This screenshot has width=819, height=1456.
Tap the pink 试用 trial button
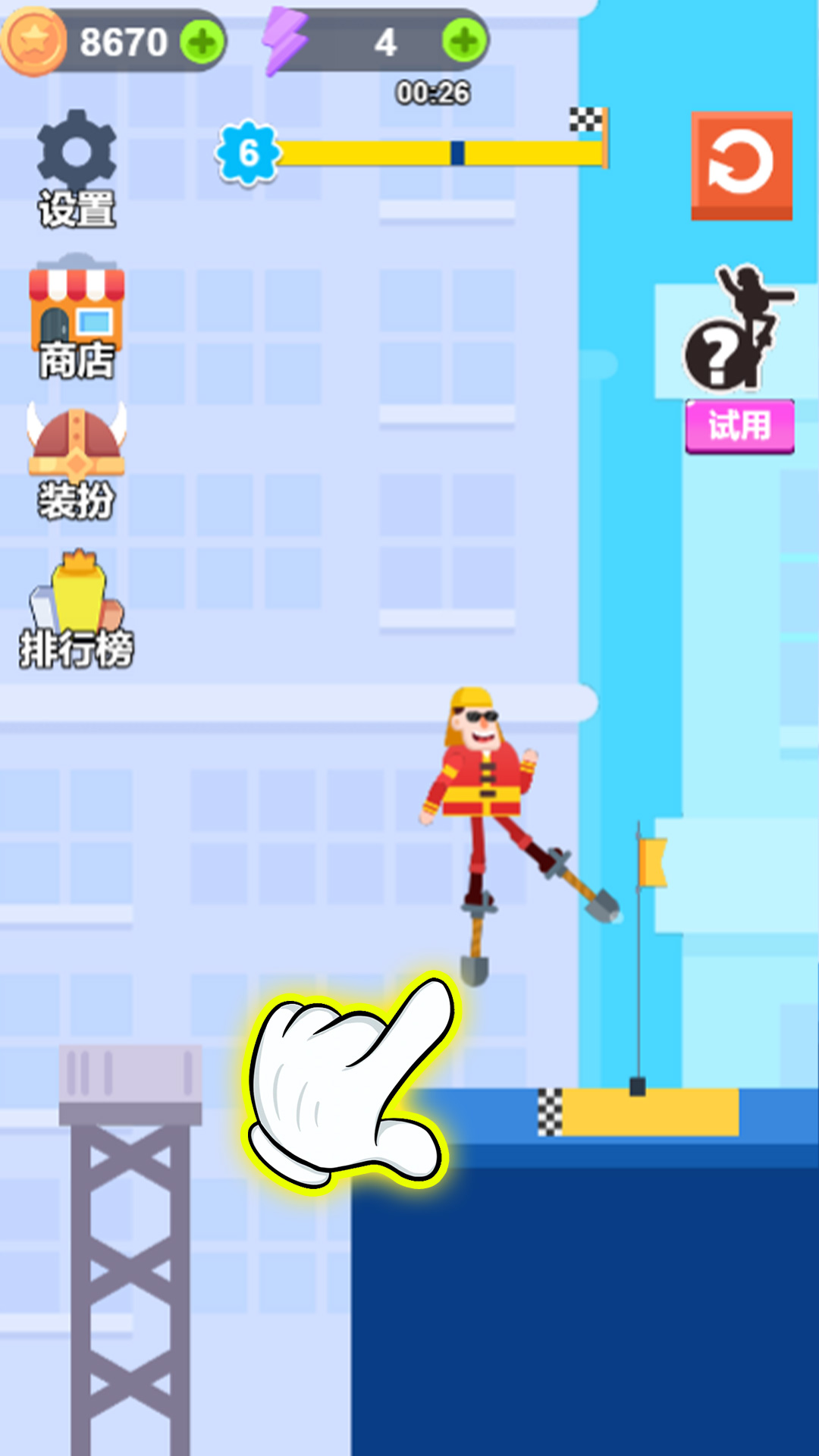point(739,426)
